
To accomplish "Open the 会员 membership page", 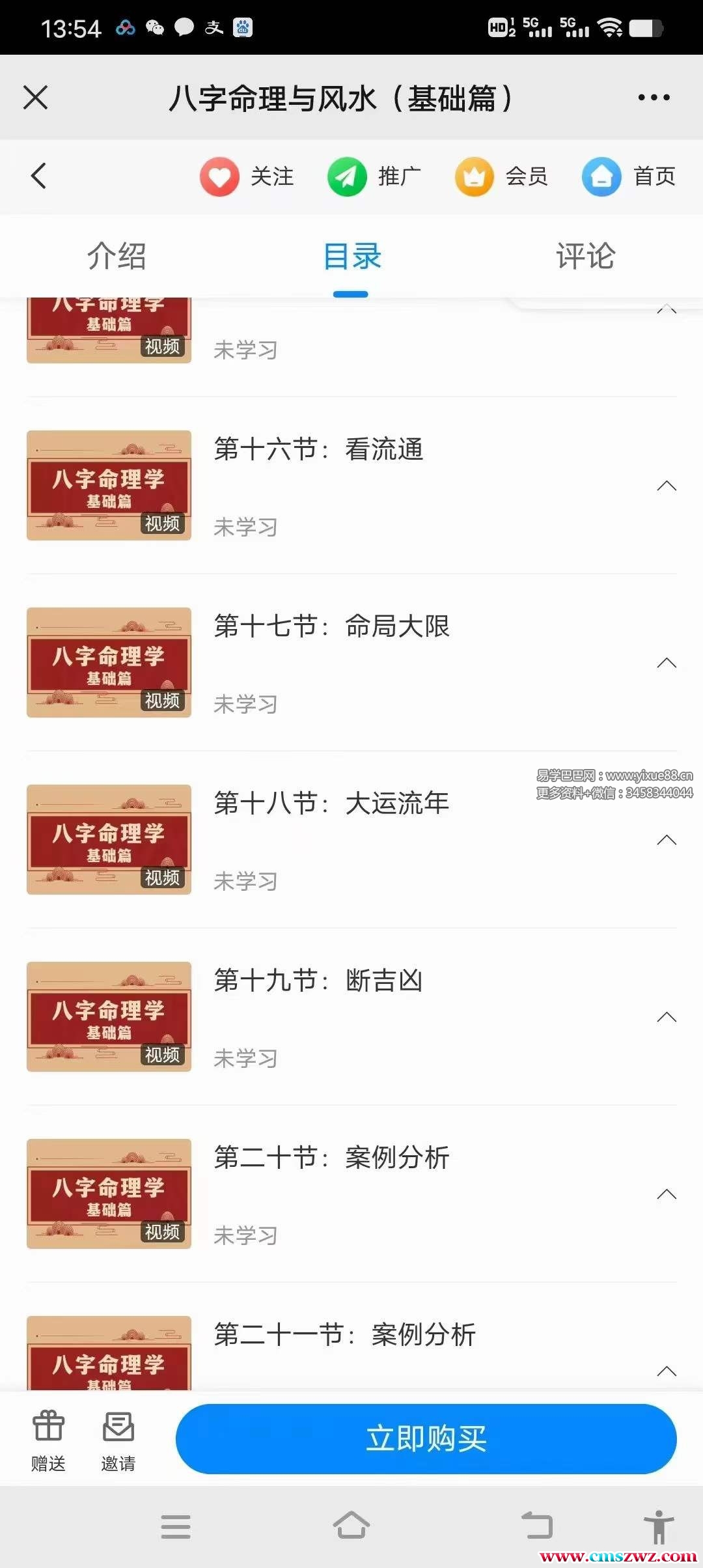I will 502,176.
